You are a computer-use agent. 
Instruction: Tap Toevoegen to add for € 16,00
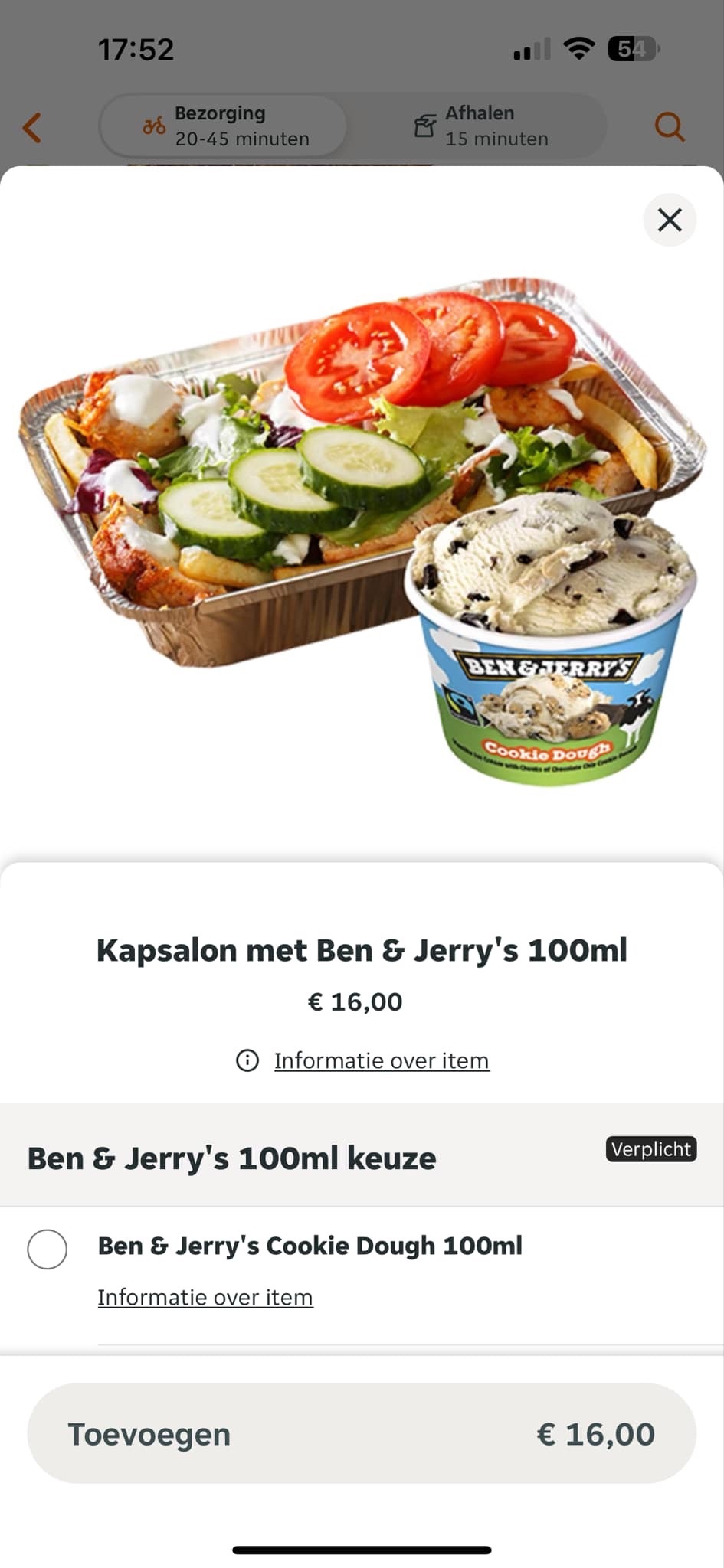tap(362, 1433)
